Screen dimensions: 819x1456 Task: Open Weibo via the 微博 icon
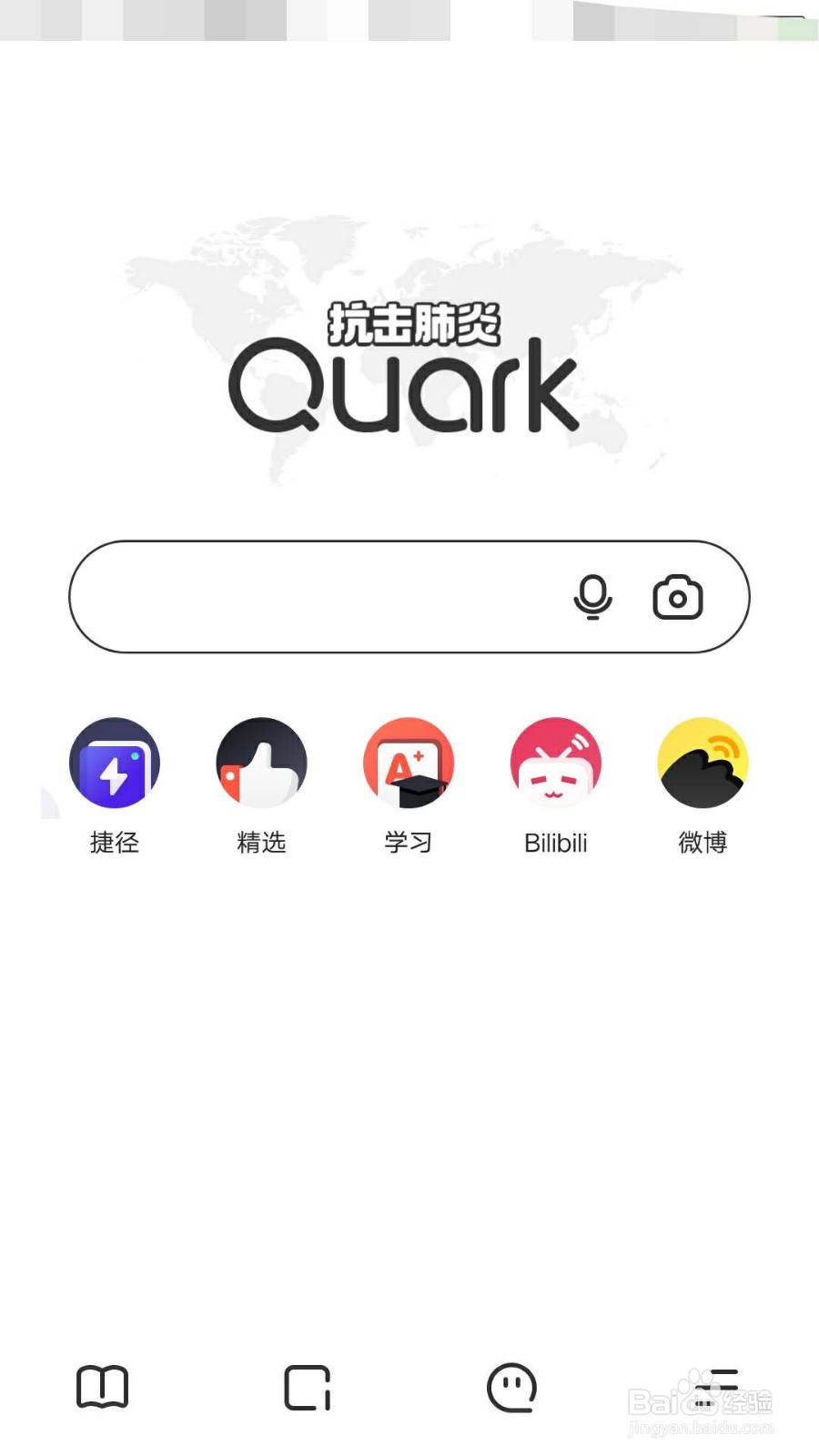[x=703, y=764]
